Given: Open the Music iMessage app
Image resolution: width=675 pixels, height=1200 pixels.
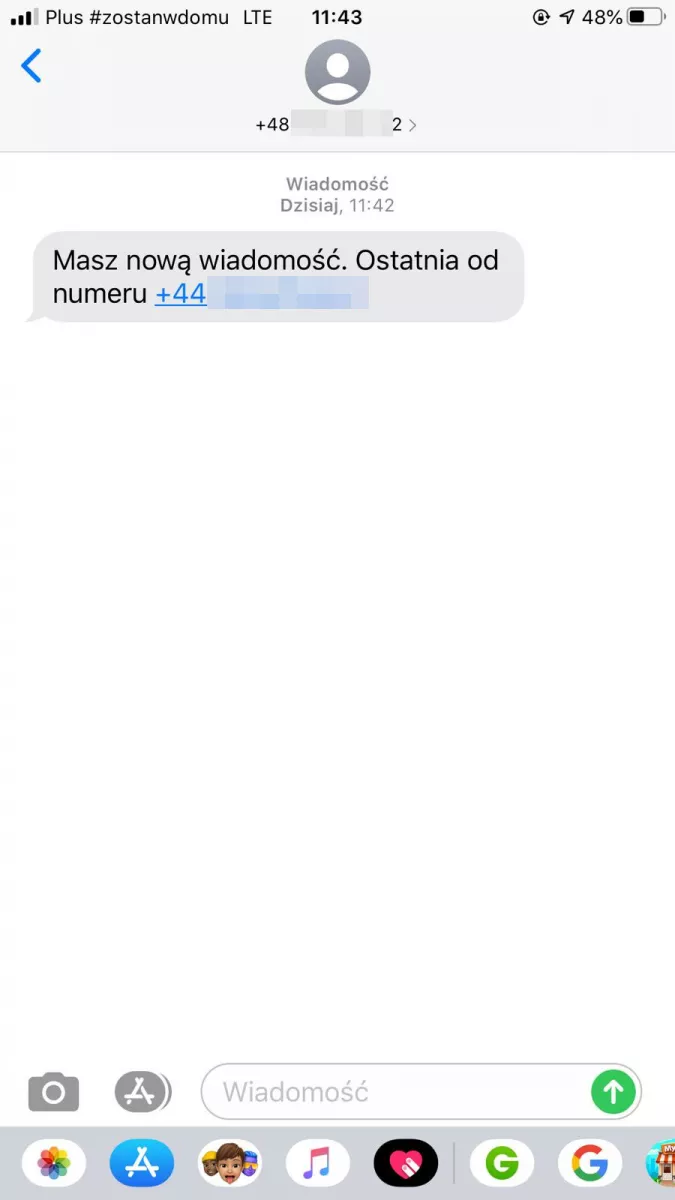Looking at the screenshot, I should (318, 1163).
